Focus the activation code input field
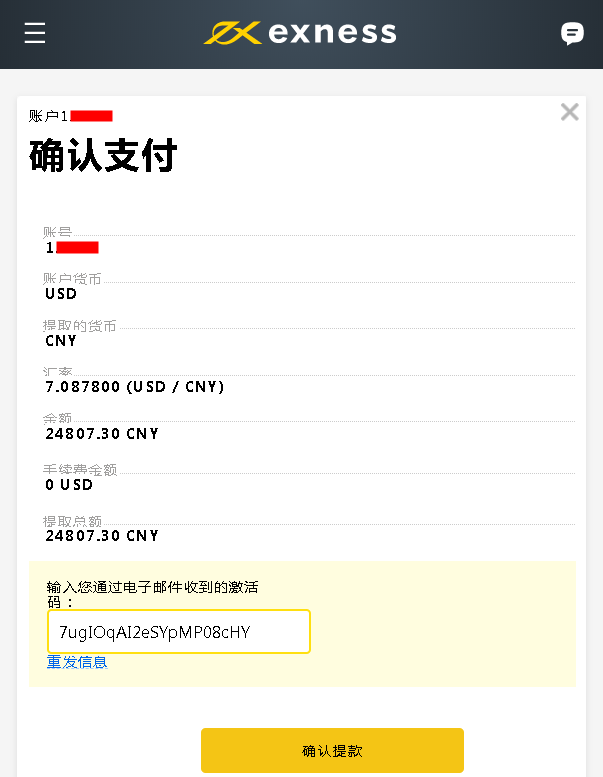The width and height of the screenshot is (603, 777). (178, 632)
